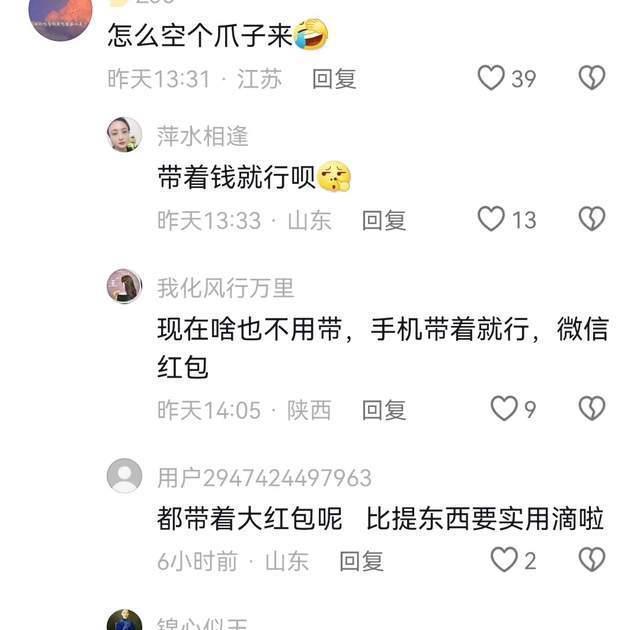
Task: Reply to 用户2947424497963's comment
Action: click(362, 561)
